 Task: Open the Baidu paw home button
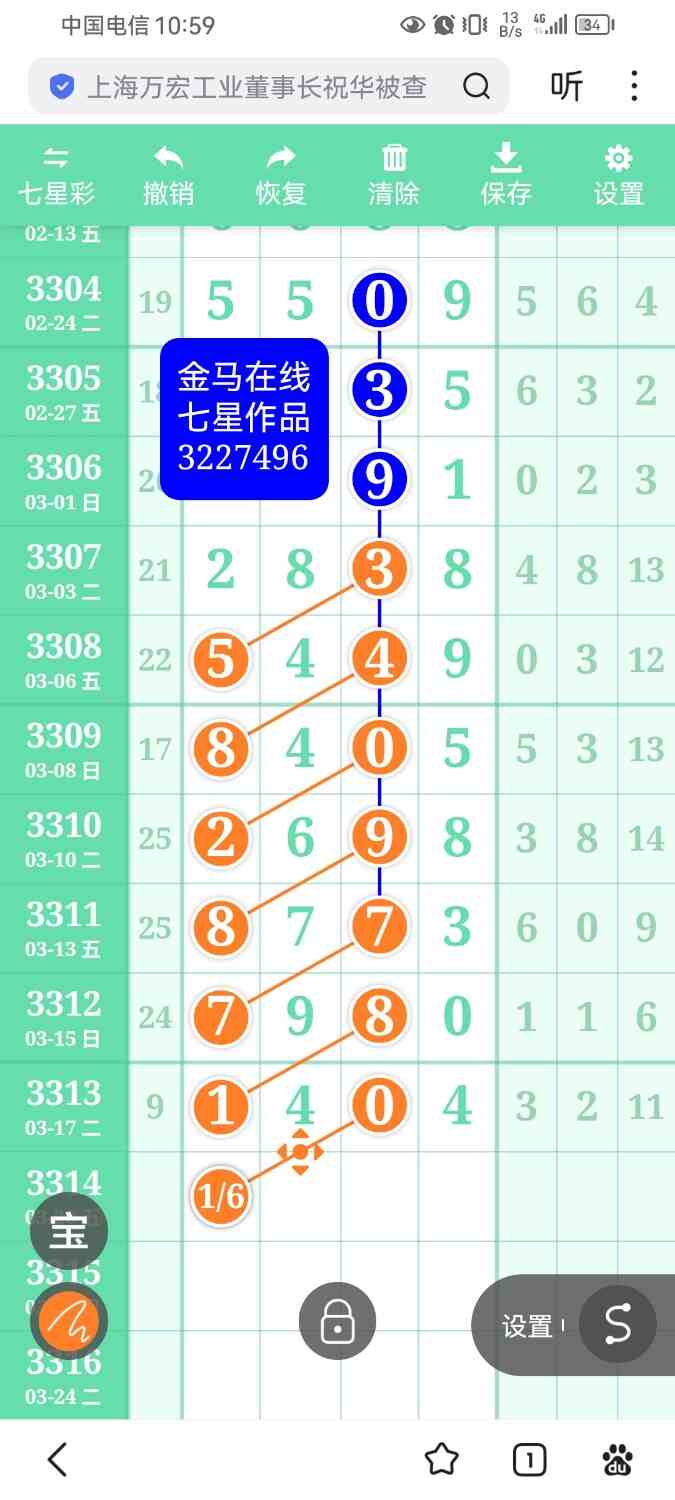pyautogui.click(x=617, y=1460)
